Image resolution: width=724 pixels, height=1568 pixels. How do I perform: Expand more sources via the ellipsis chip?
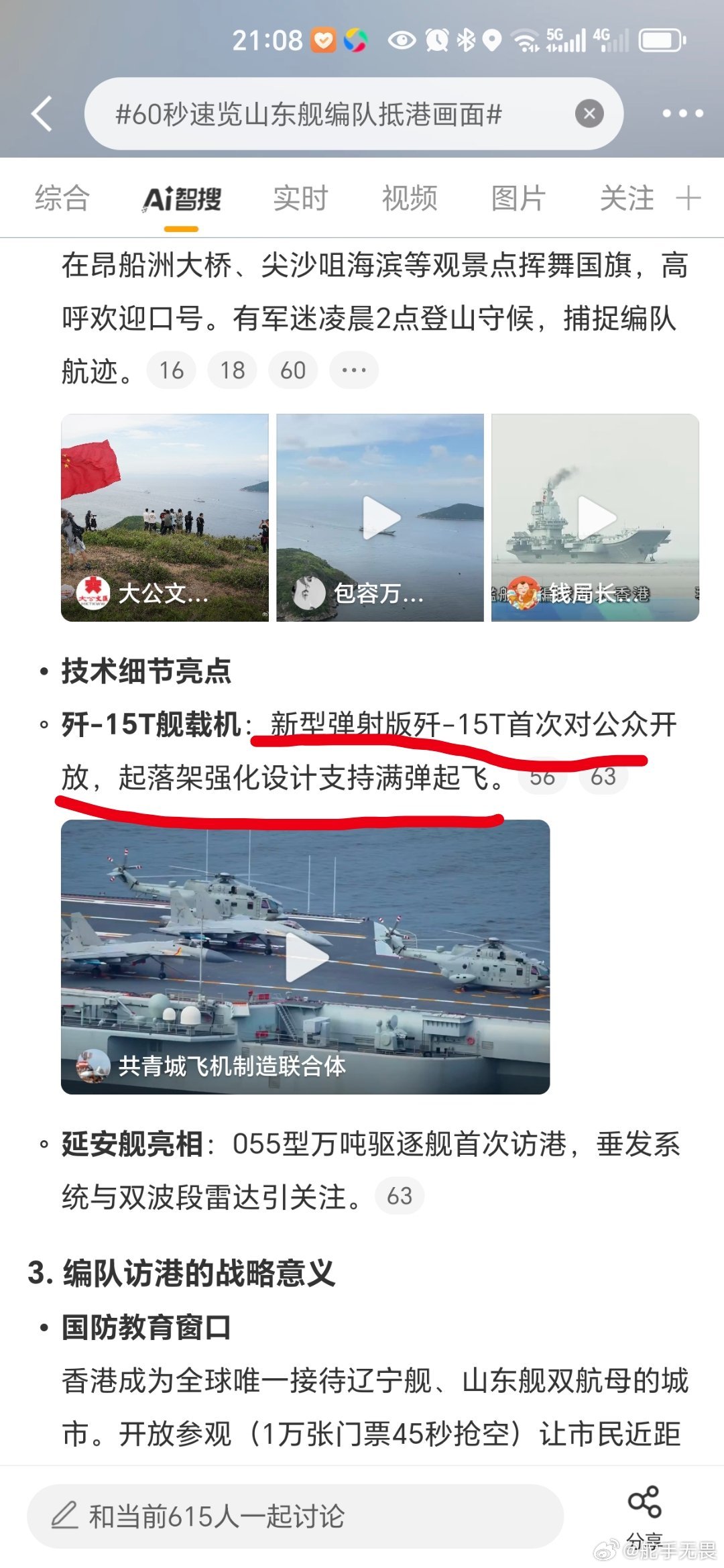(x=354, y=370)
